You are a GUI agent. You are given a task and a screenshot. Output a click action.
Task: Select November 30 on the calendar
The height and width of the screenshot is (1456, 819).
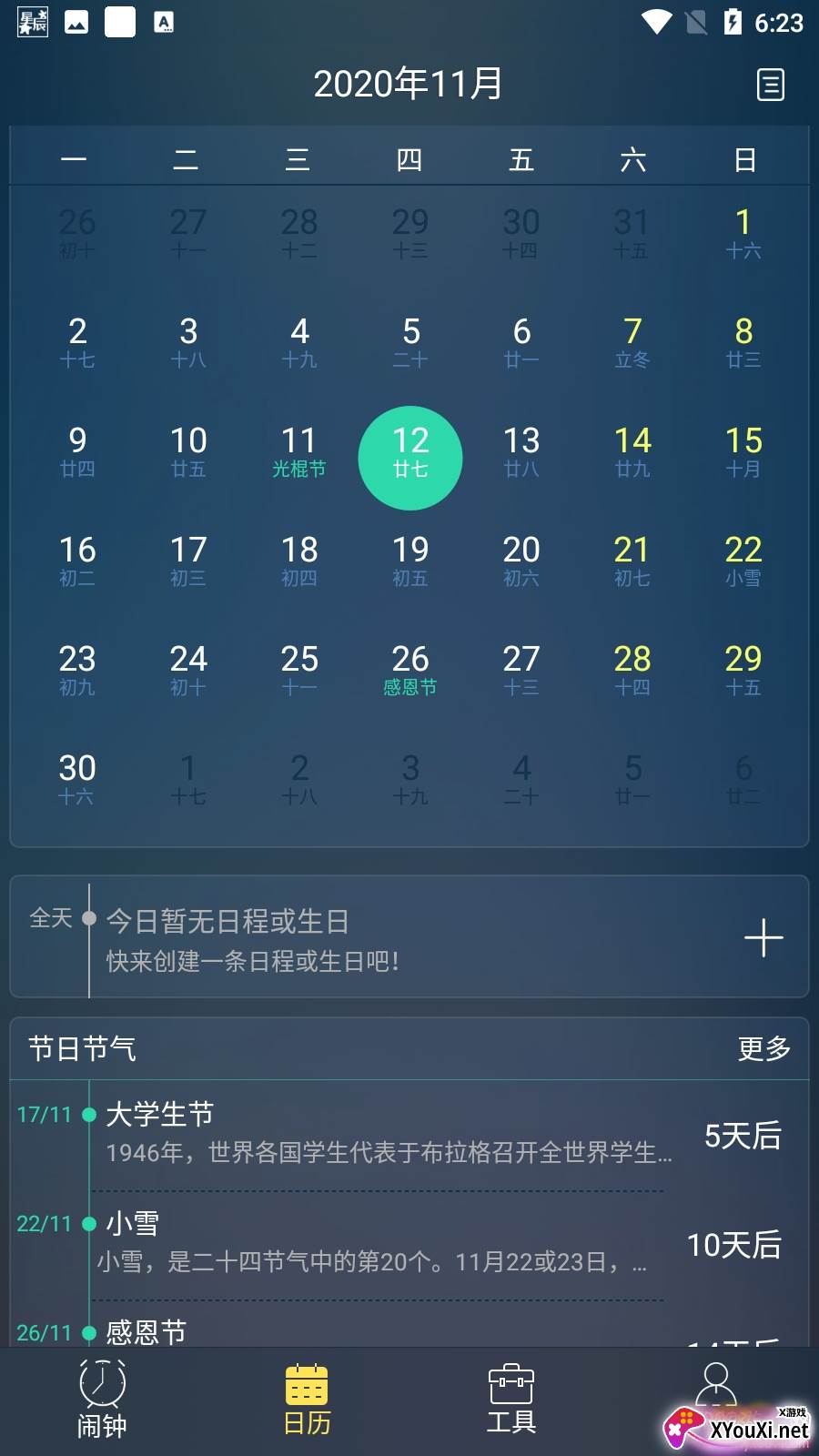tap(77, 780)
